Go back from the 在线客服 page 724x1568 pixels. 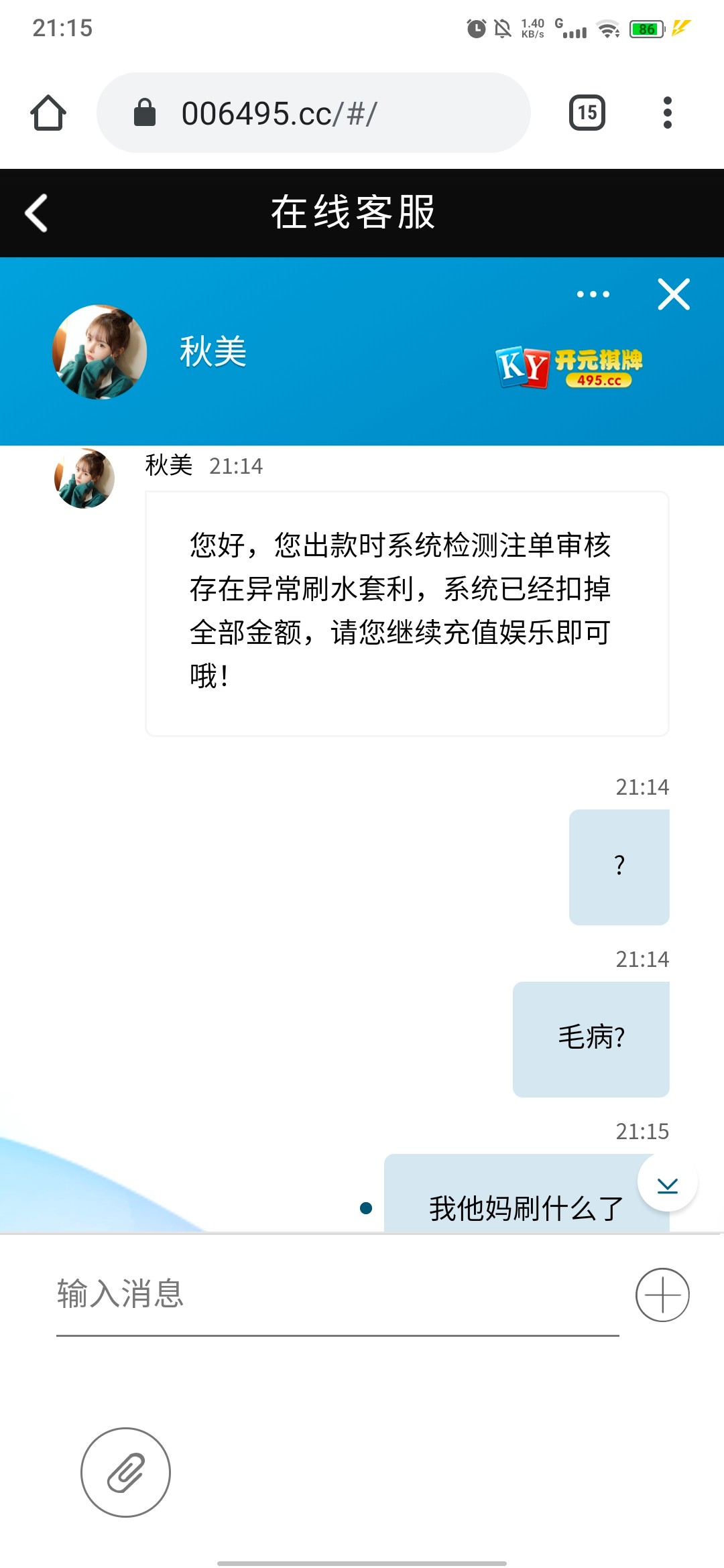point(36,213)
